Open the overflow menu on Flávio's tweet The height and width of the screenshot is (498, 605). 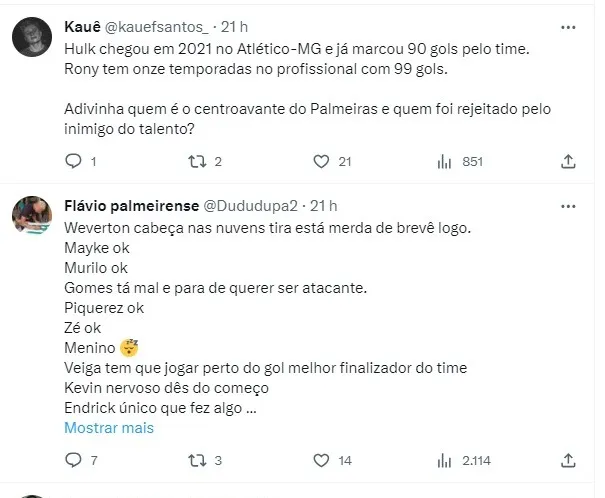(567, 206)
